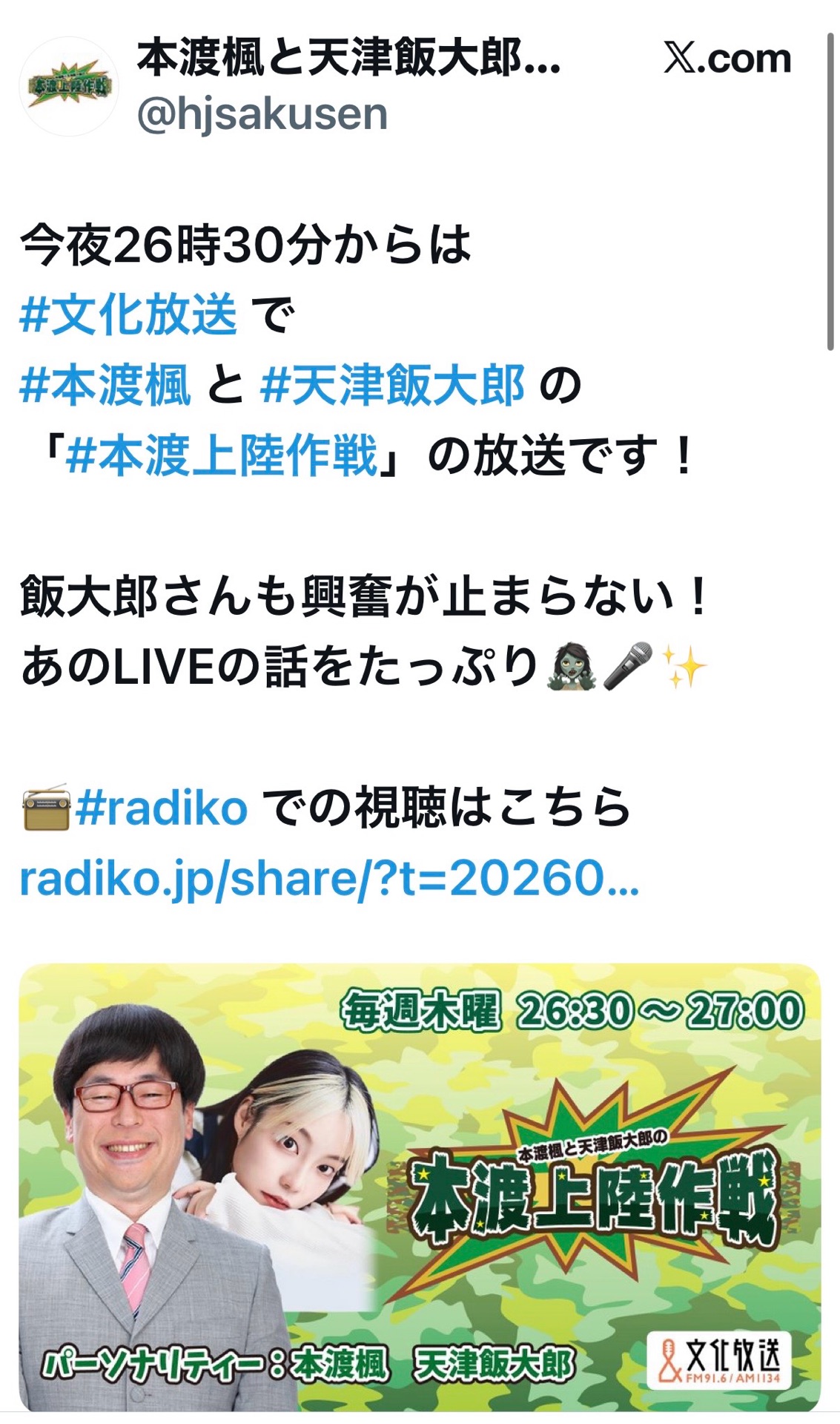Open the @hjsakusen profile avatar
Image resolution: width=840 pixels, height=1424 pixels.
[68, 86]
